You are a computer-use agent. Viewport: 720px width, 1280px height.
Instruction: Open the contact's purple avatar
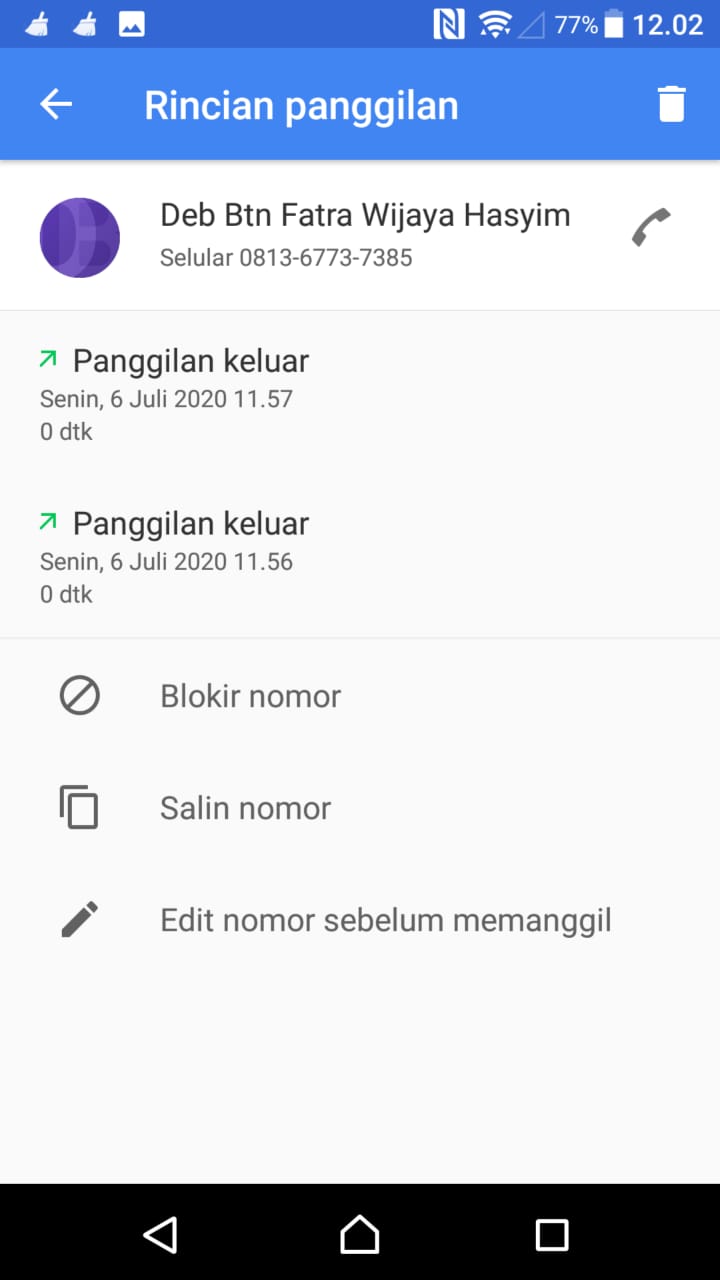pos(80,238)
